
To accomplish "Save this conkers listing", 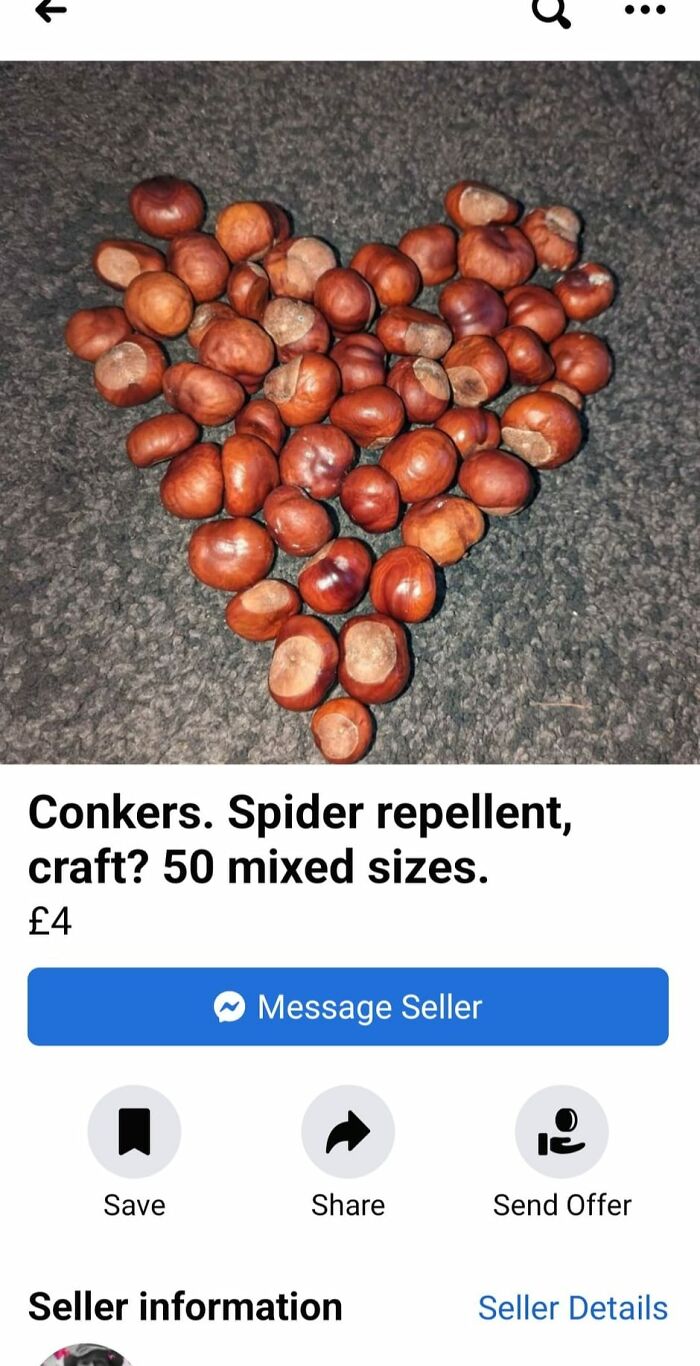I will (x=134, y=1132).
